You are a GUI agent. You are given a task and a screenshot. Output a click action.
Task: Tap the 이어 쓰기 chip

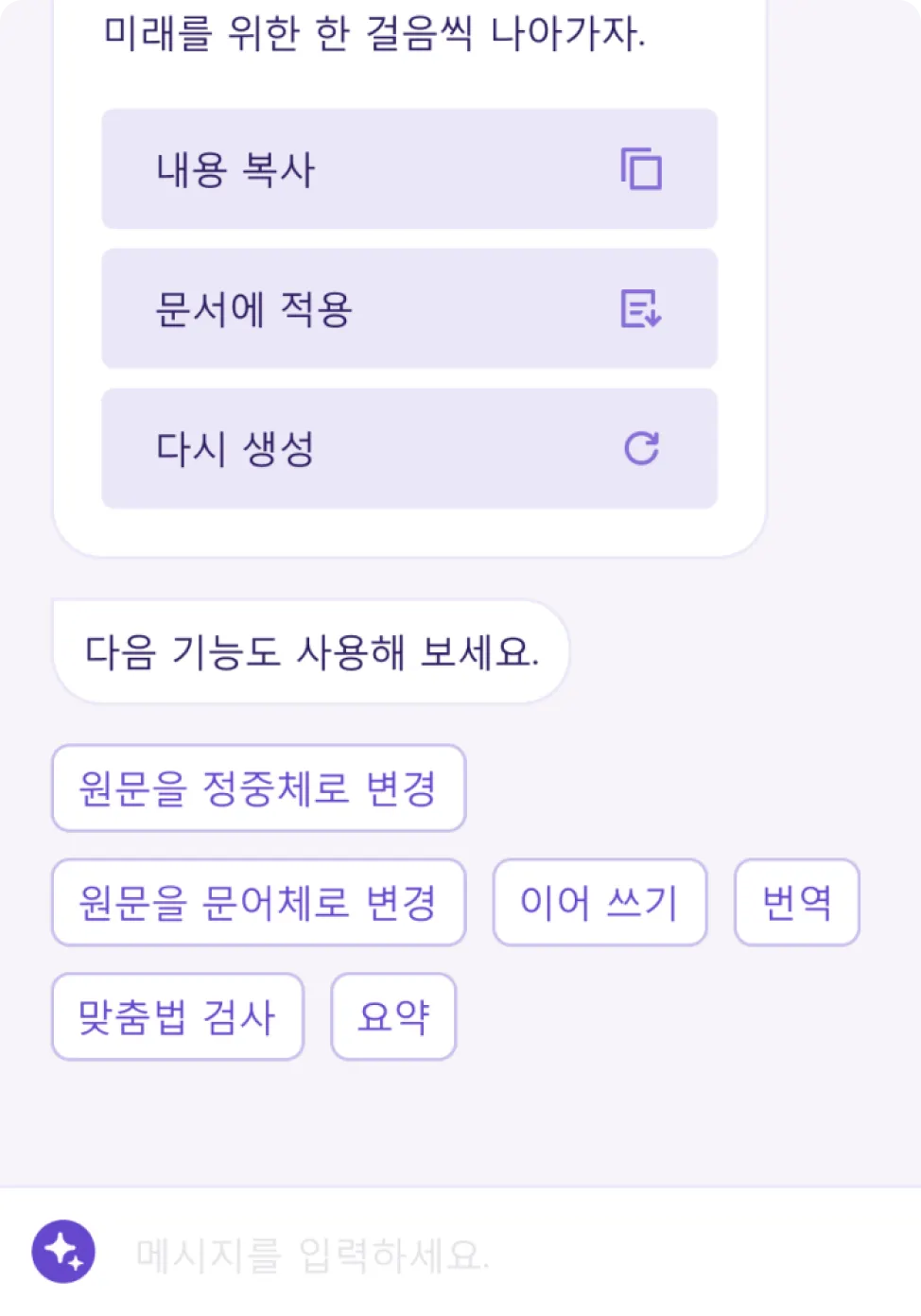pos(600,903)
